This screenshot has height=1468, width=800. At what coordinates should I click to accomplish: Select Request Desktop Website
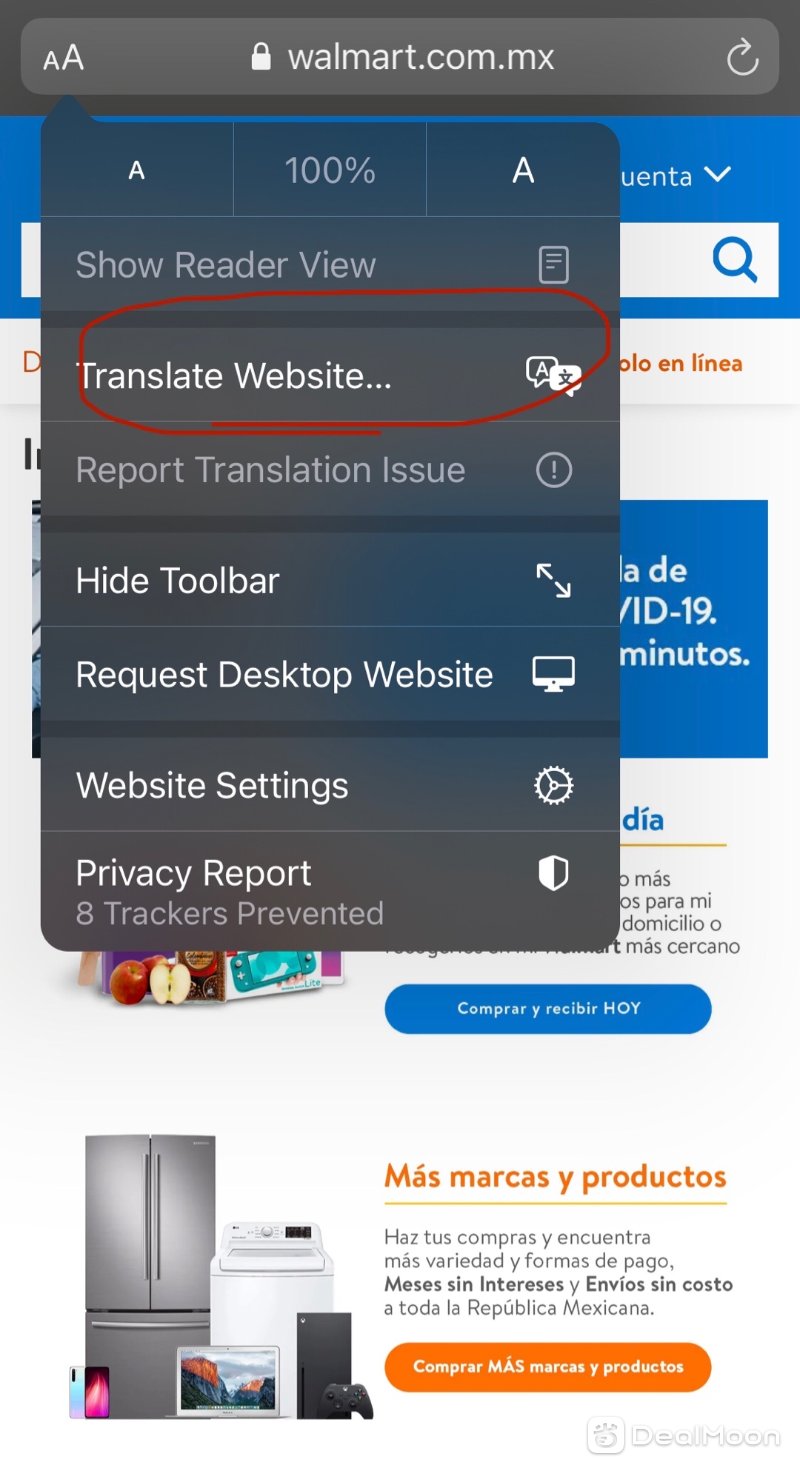tap(330, 675)
